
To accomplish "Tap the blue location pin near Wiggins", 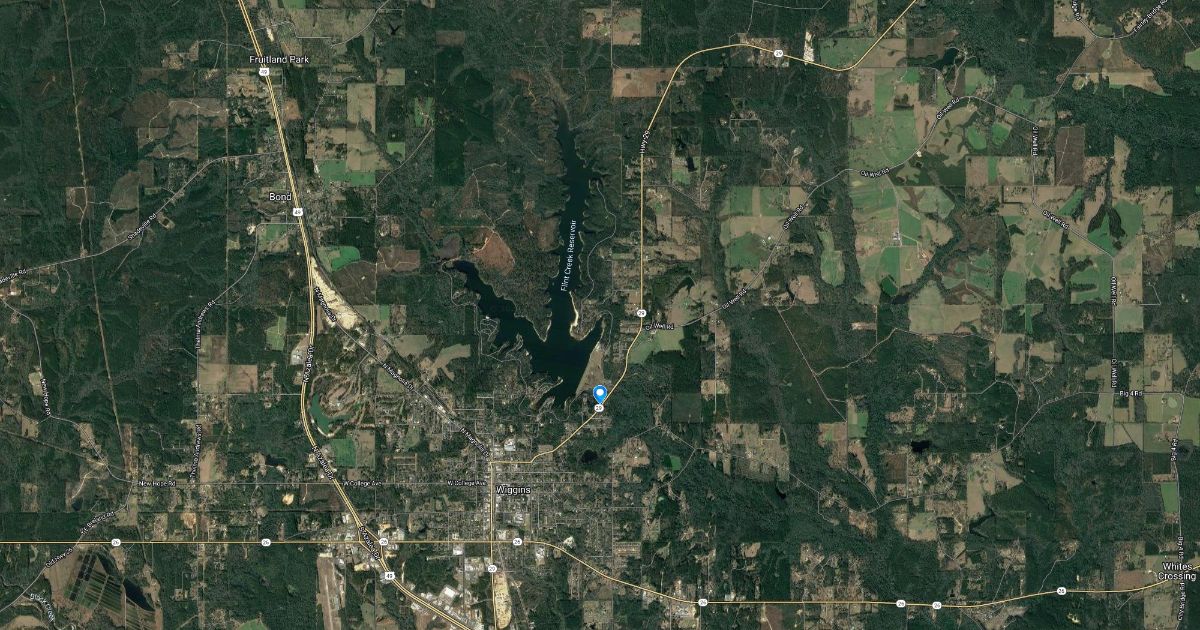I will (600, 394).
